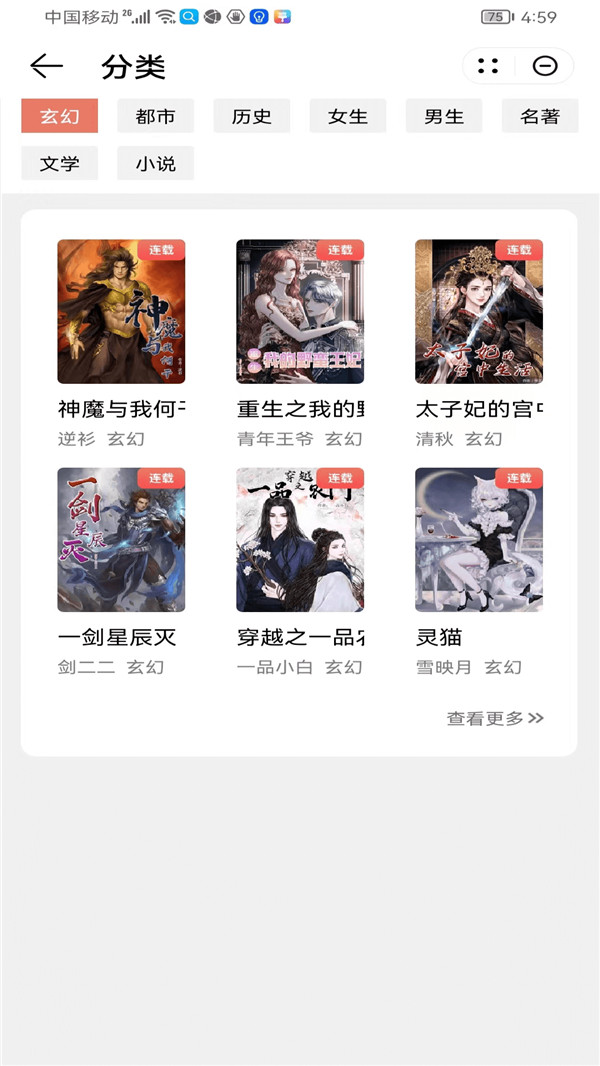Go back using the arrow icon
600x1066 pixels.
tap(46, 67)
